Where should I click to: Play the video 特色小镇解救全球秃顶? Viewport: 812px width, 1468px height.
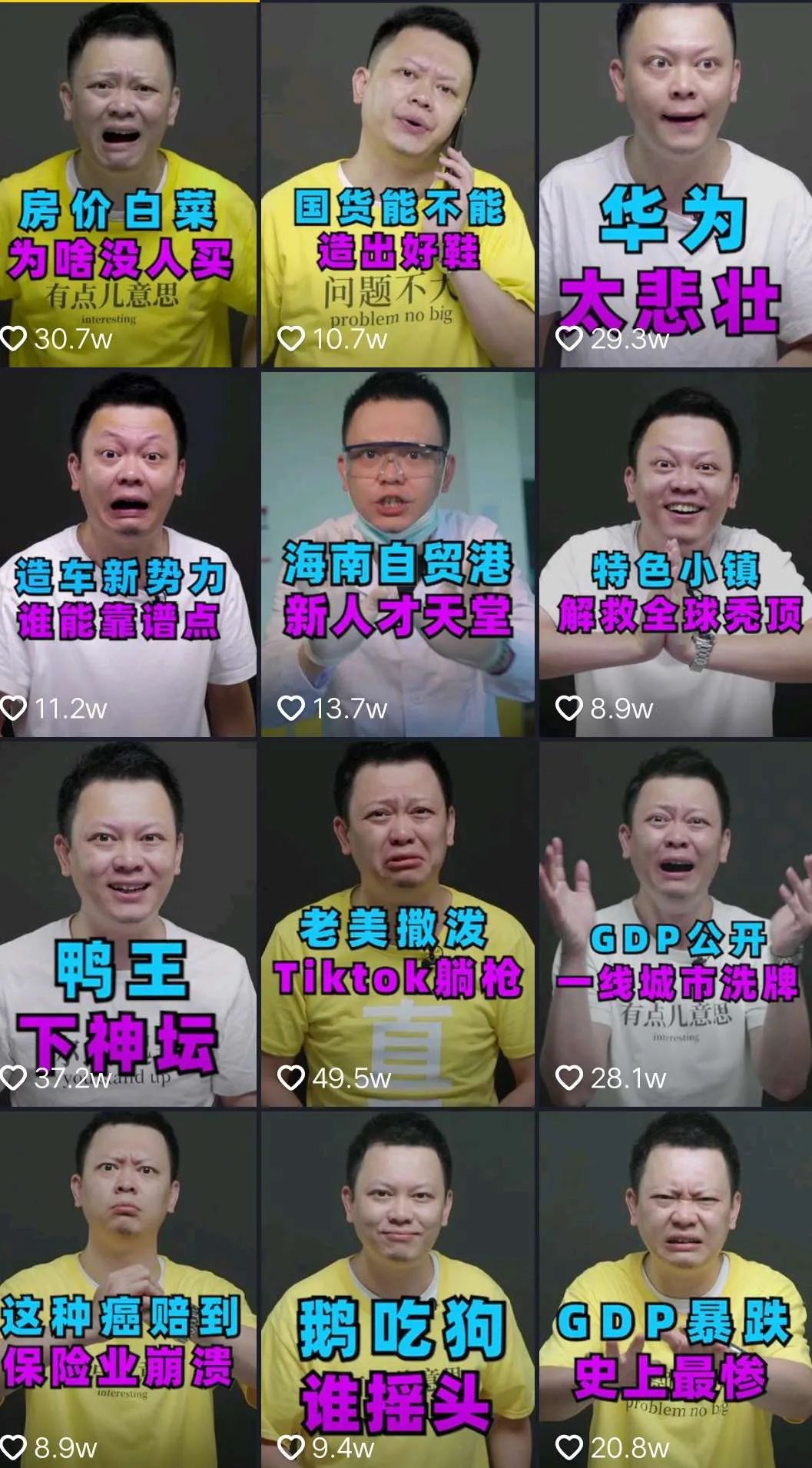click(x=675, y=553)
